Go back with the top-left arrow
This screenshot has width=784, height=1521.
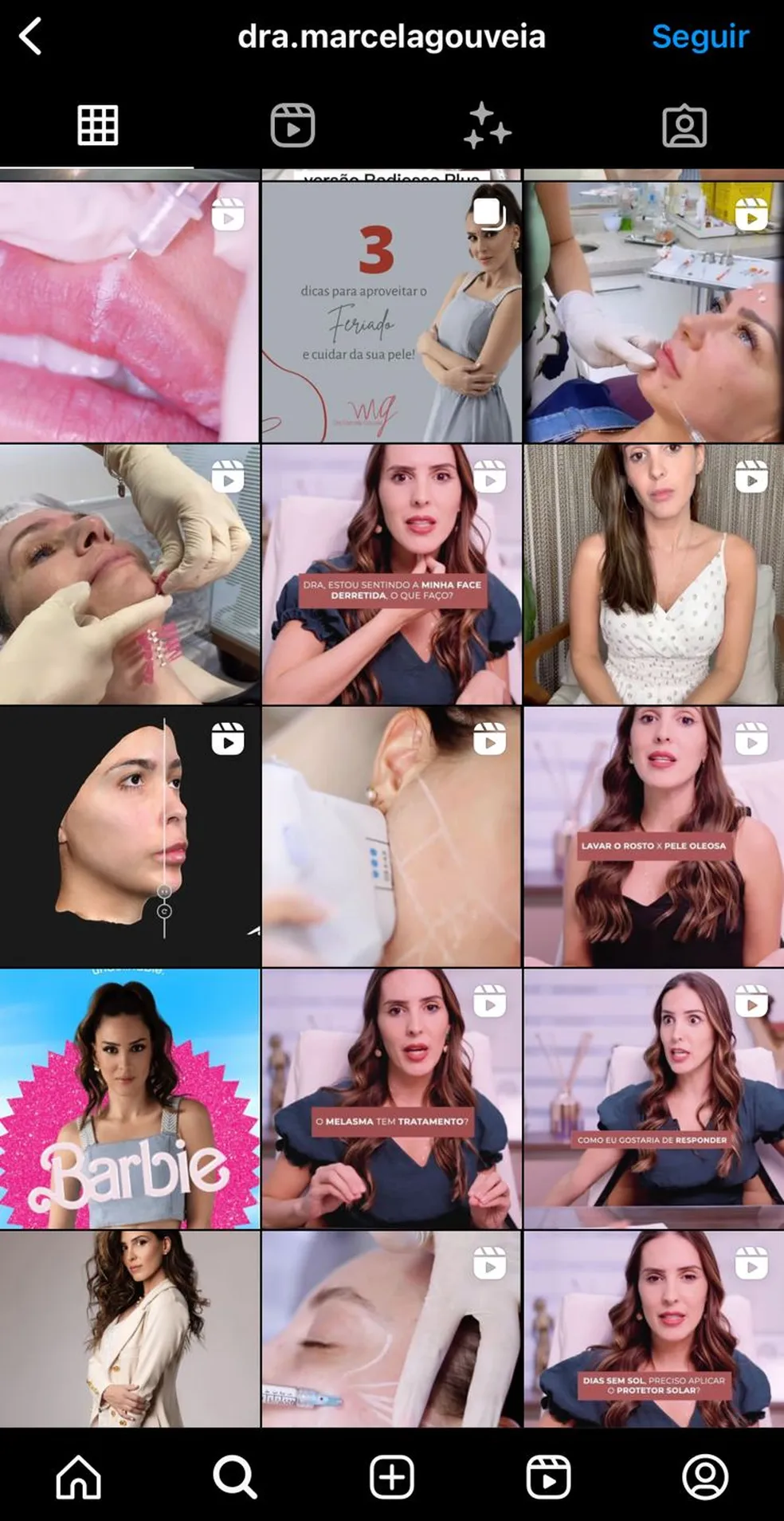point(30,37)
